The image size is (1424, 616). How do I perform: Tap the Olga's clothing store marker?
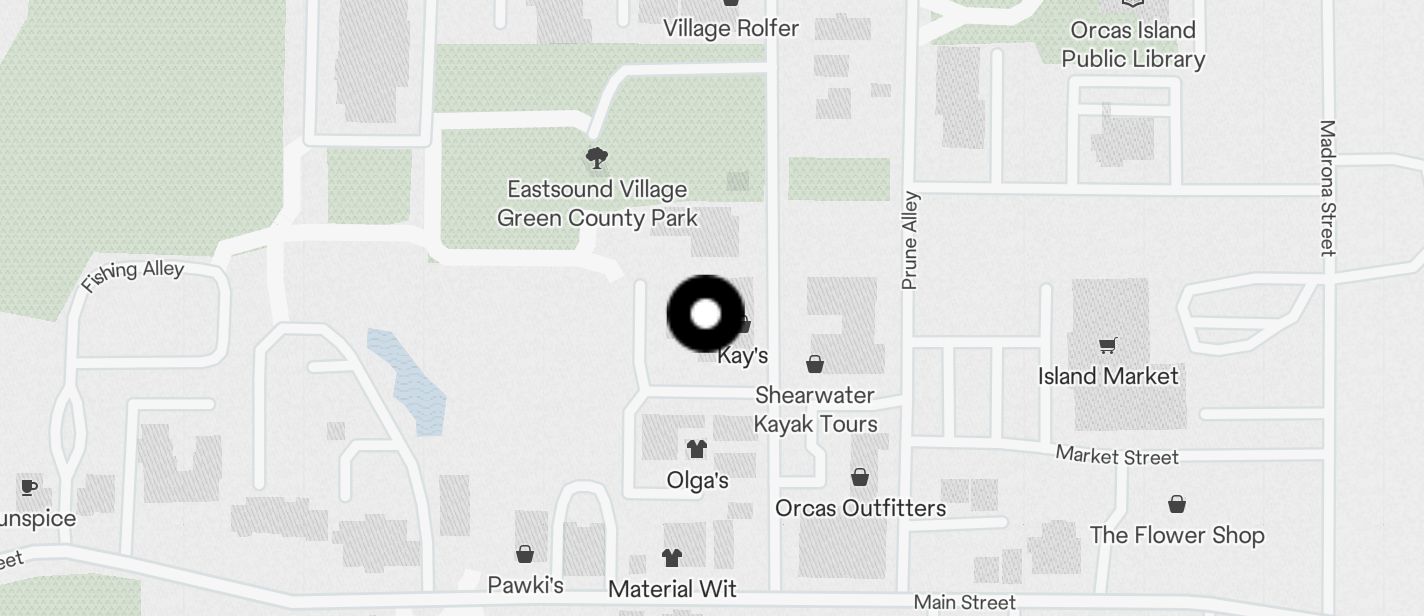tap(696, 449)
